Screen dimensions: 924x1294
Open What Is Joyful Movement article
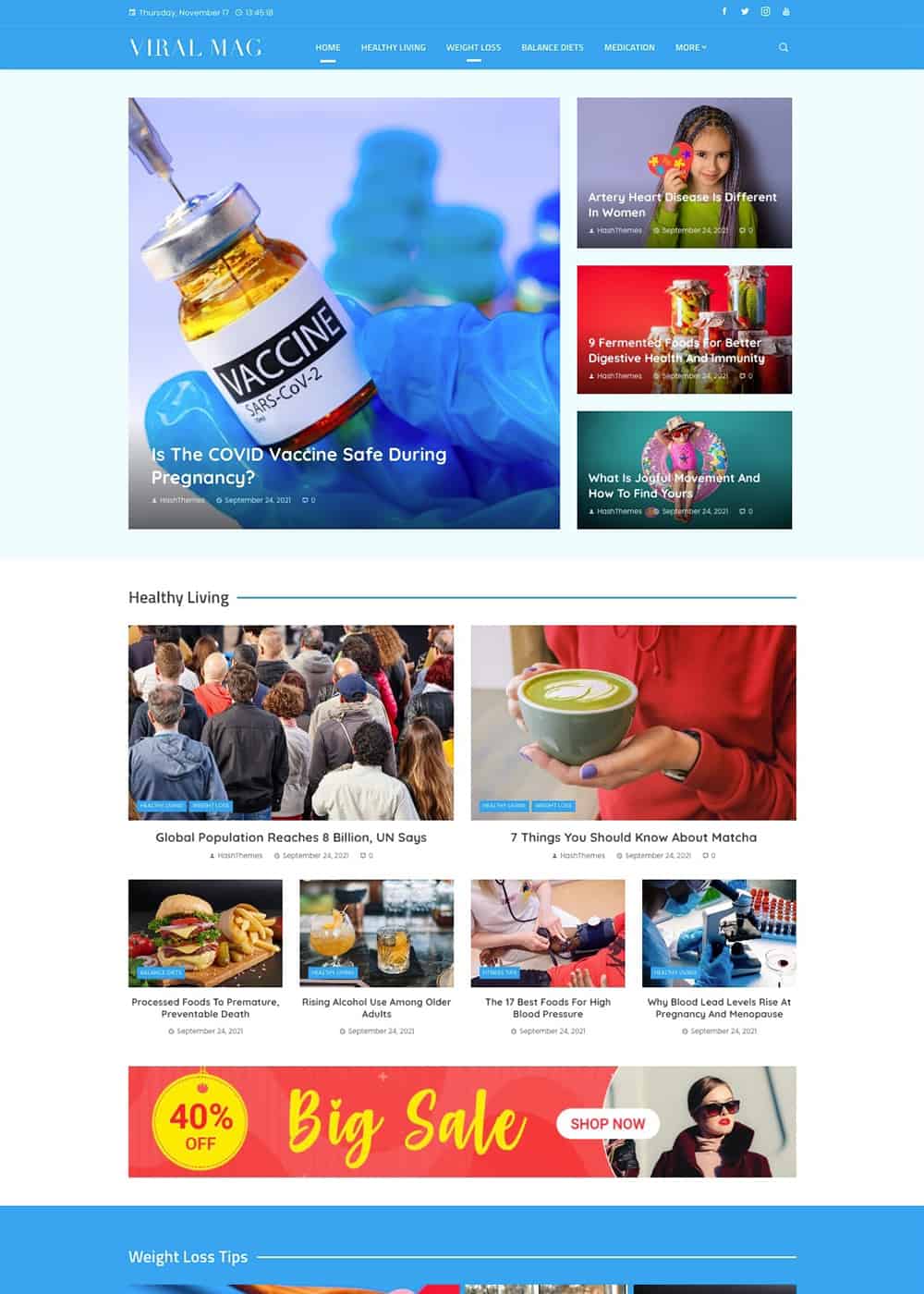pos(674,485)
